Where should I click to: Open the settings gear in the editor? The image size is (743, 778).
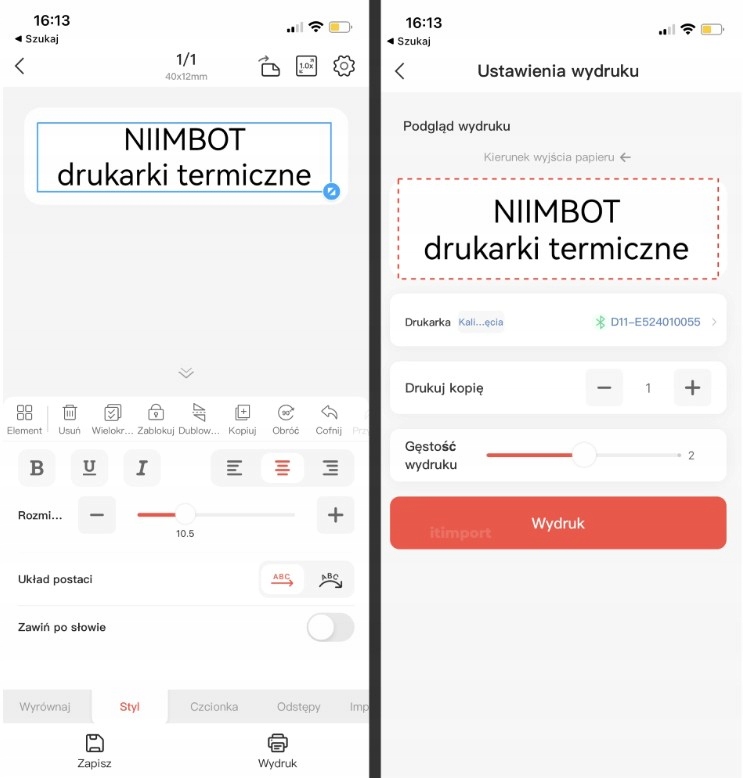(x=343, y=67)
